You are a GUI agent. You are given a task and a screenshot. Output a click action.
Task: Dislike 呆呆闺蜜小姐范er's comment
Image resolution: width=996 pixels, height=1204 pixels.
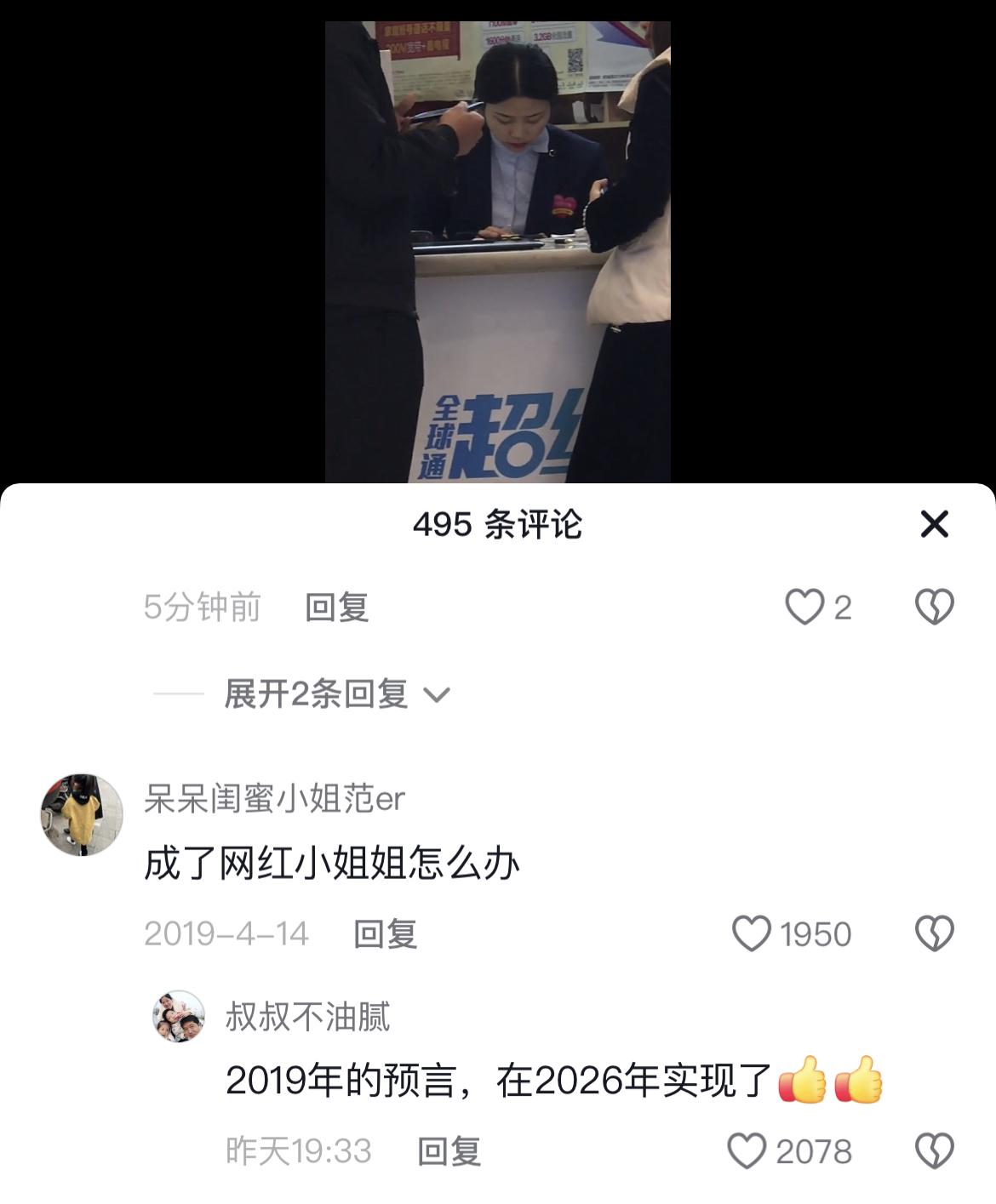tap(935, 933)
